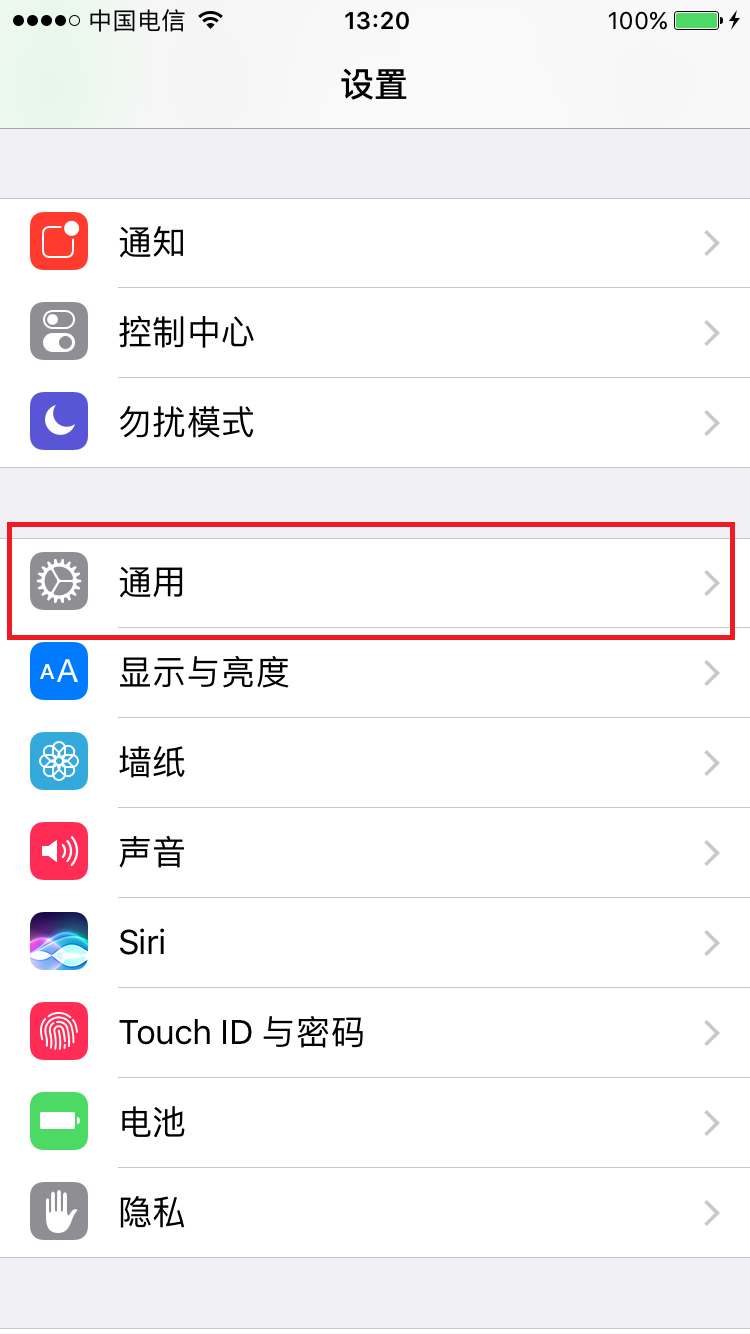
Task: Tap the 声音 row
Action: (375, 853)
